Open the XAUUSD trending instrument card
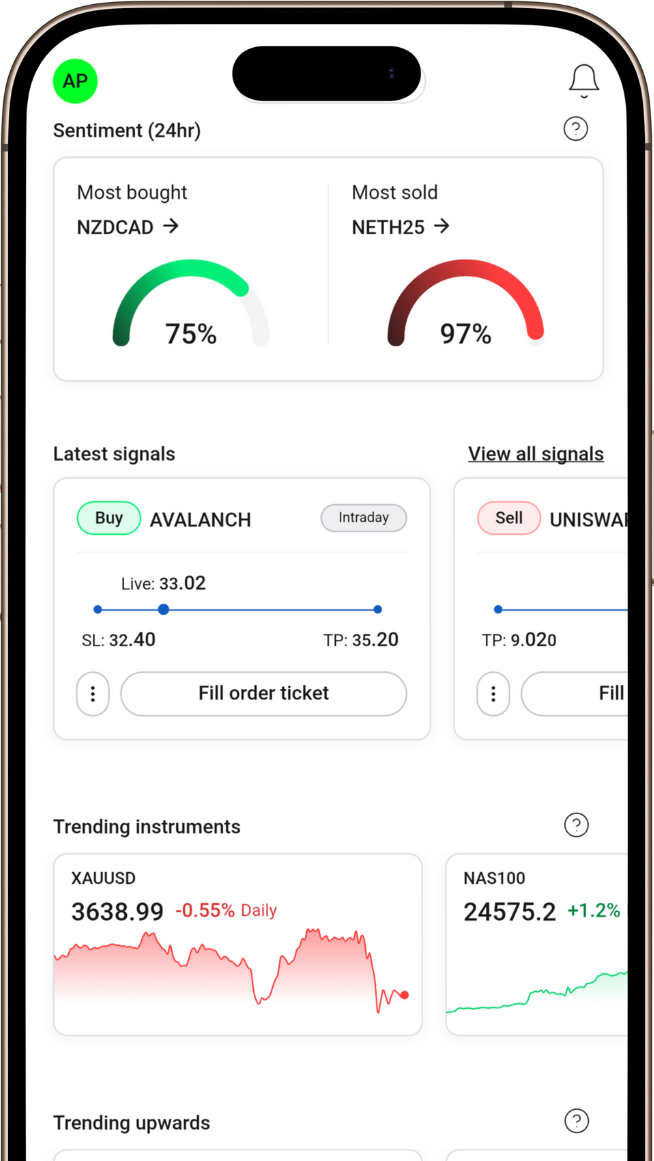The height and width of the screenshot is (1161, 654). 238,944
